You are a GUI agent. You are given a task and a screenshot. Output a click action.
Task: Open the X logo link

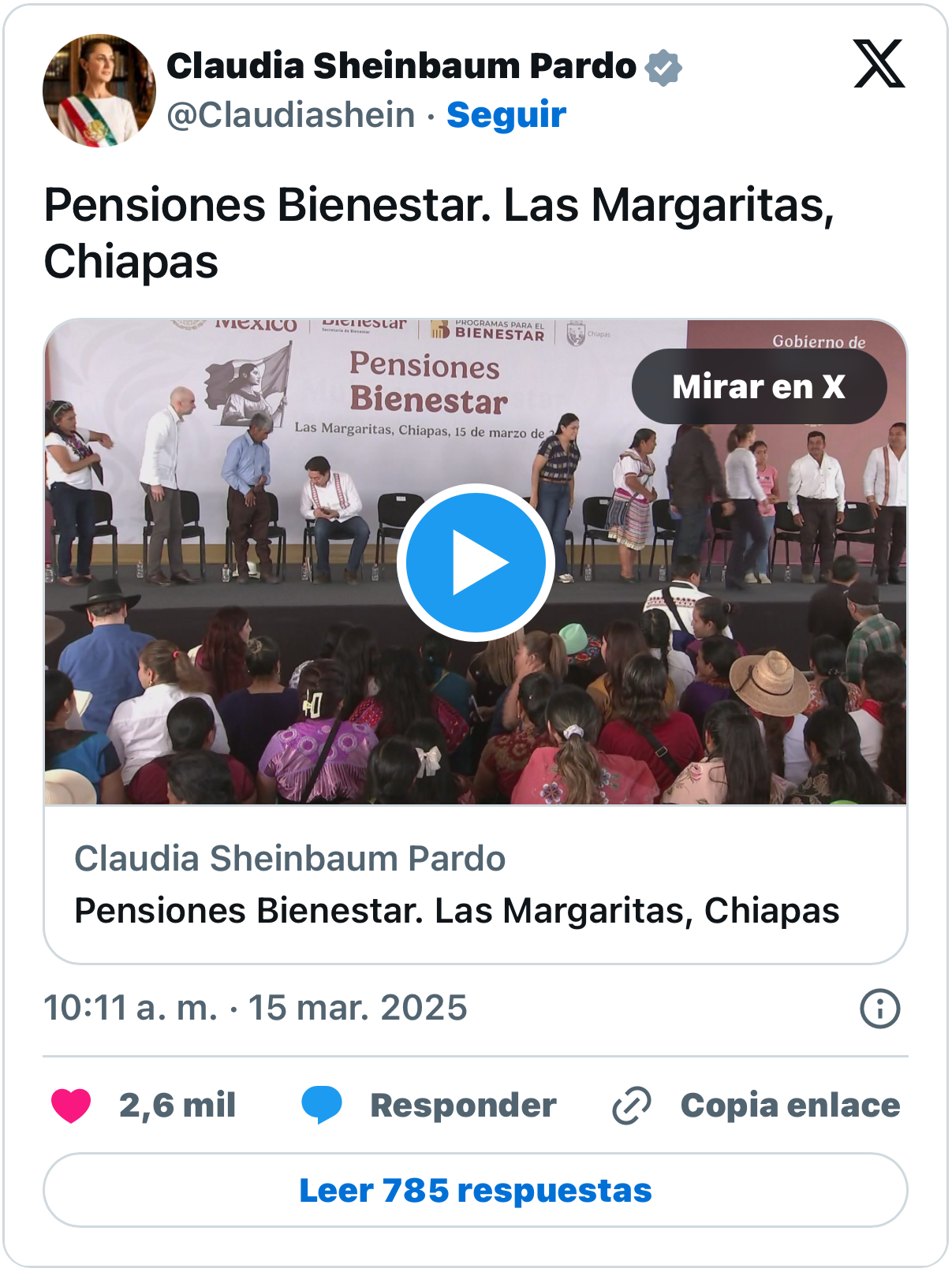coord(879,64)
